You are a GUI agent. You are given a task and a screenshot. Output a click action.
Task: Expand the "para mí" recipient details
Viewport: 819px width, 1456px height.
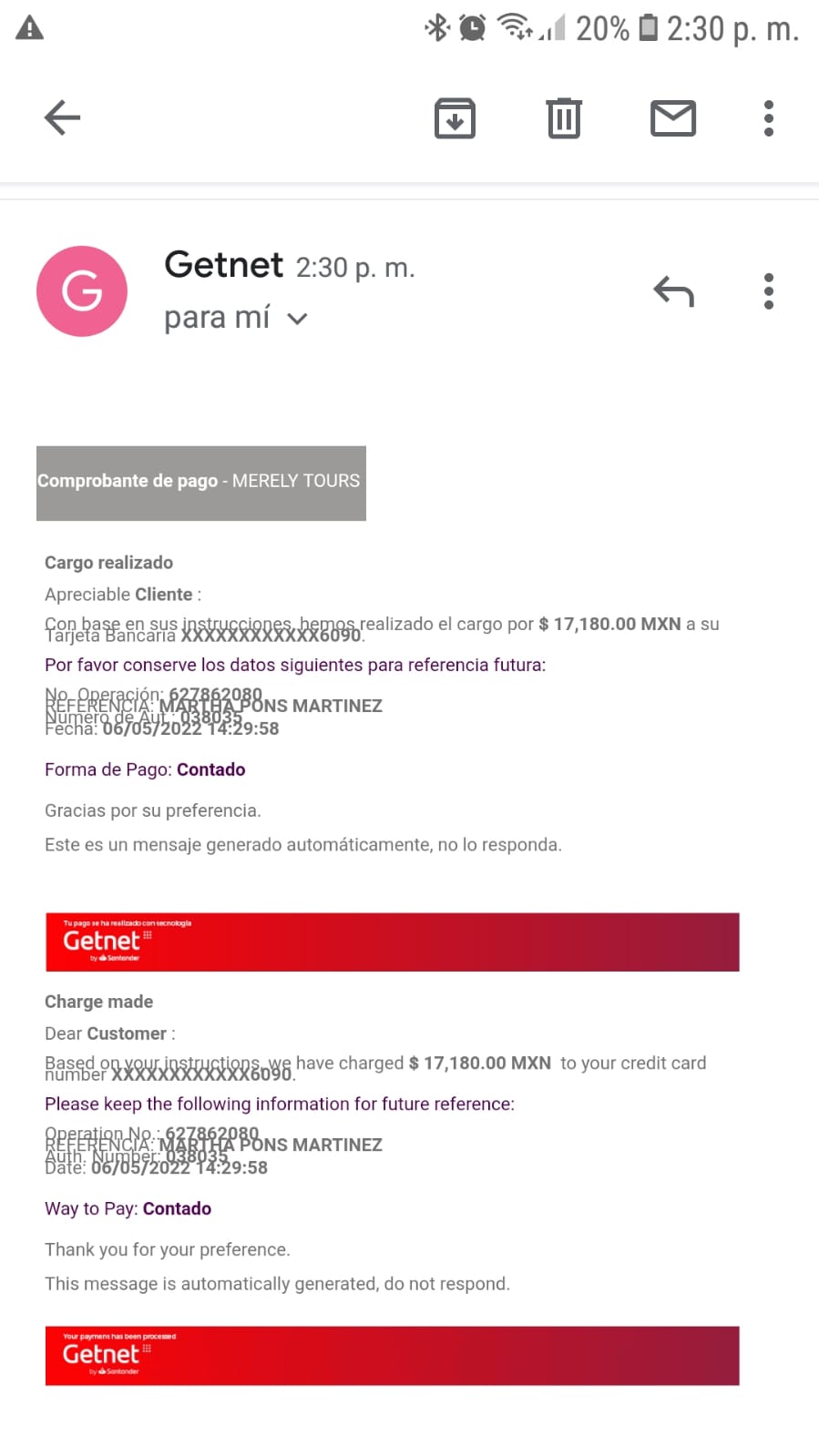coord(297,319)
